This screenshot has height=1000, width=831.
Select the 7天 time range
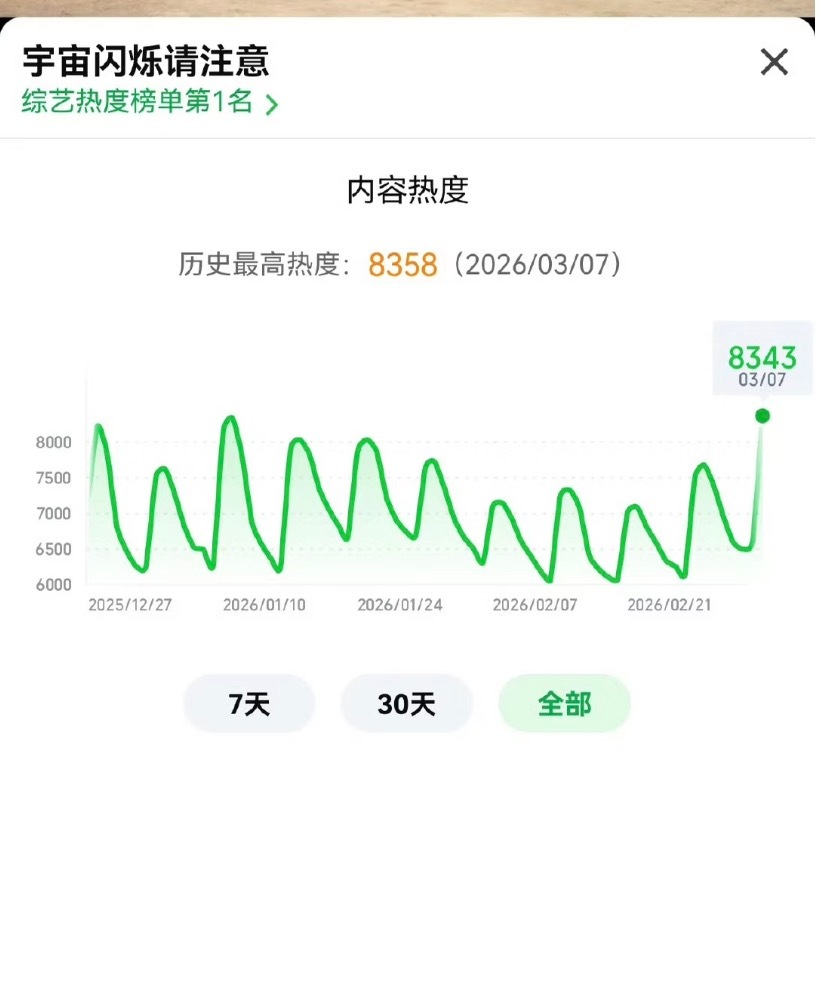tap(248, 703)
